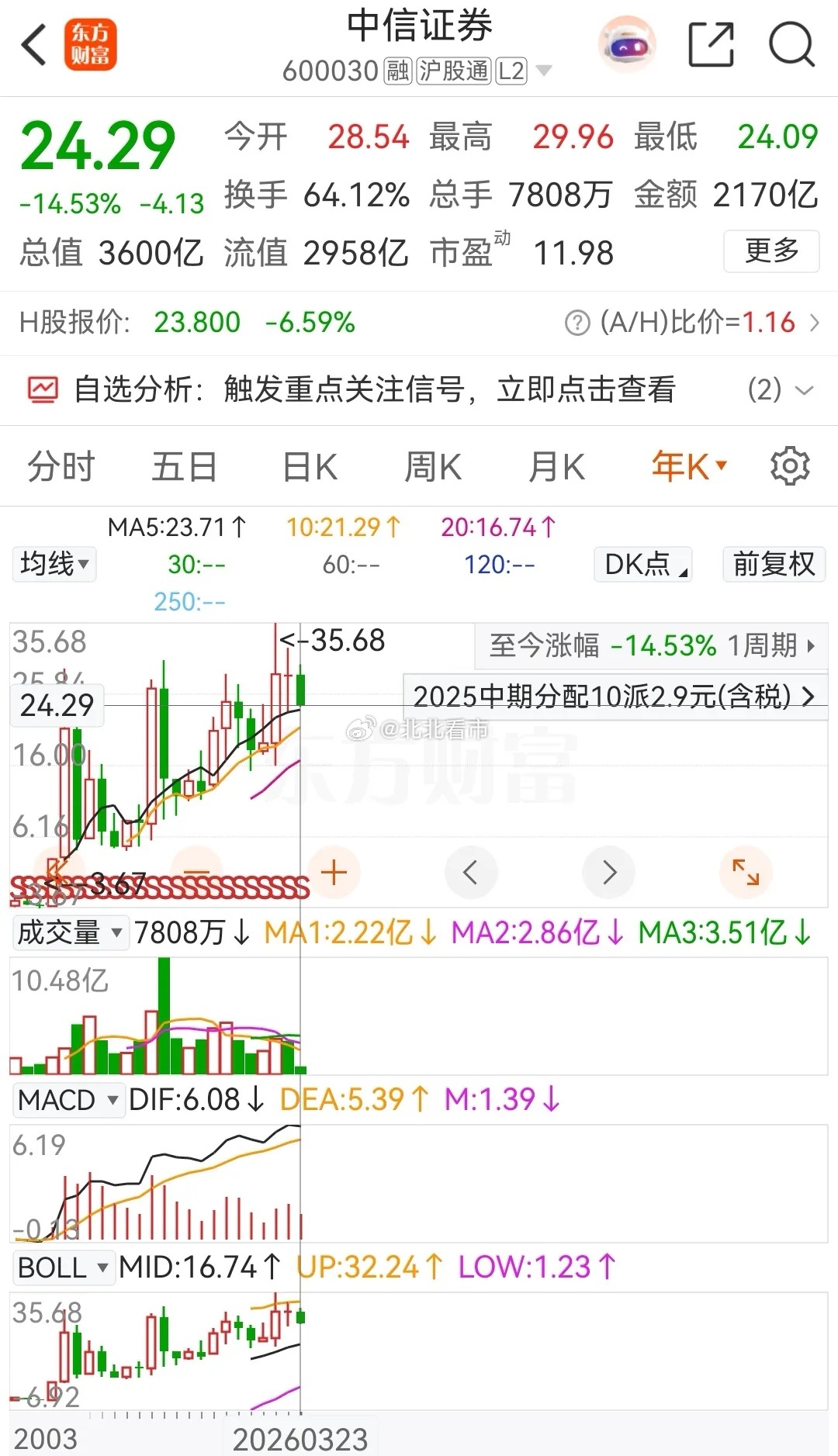This screenshot has height=1456, width=838.
Task: Change the 前复权 adjustment setting
Action: pyautogui.click(x=774, y=564)
